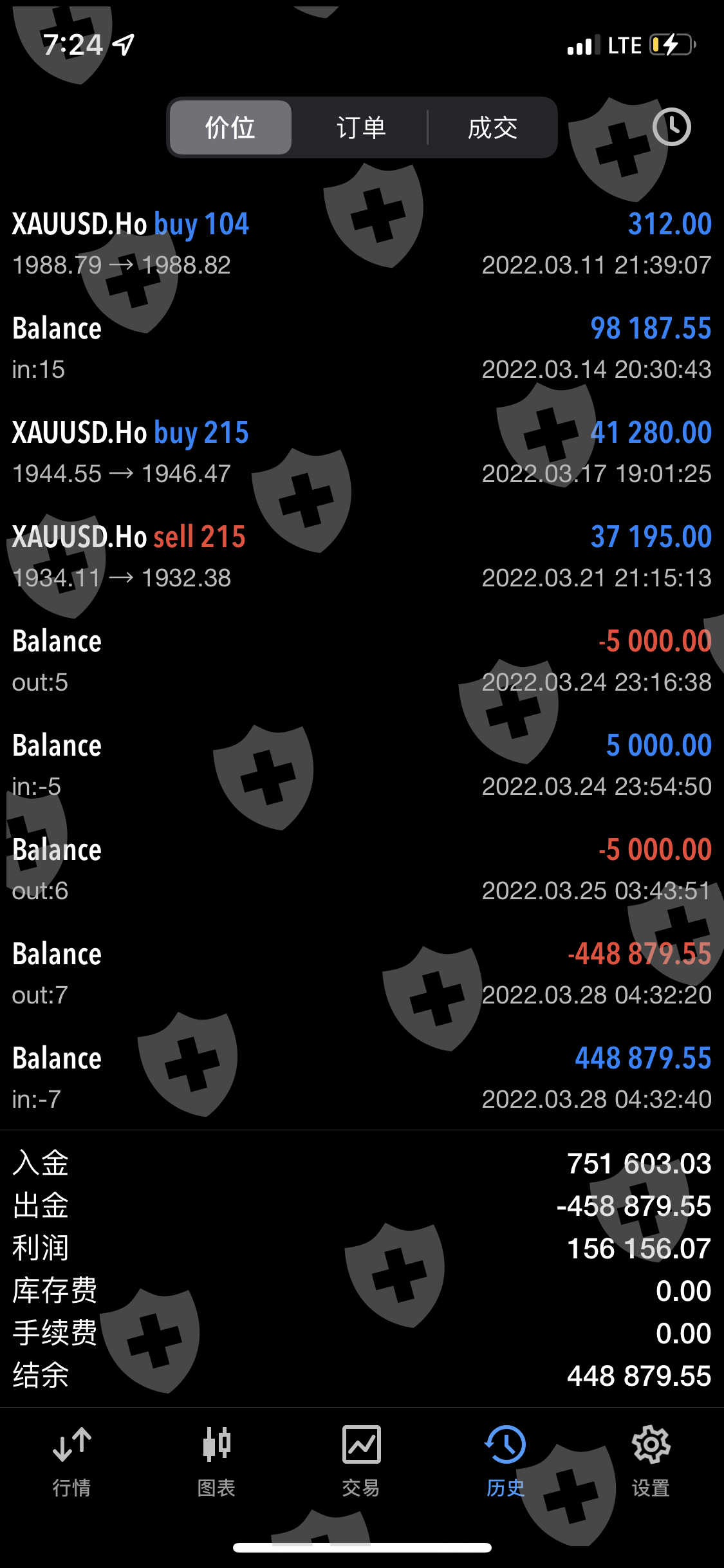Screen dimensions: 724x1568
Task: Open the XAUUSD.Ho buy 104 trade
Action: pyautogui.click(x=362, y=244)
